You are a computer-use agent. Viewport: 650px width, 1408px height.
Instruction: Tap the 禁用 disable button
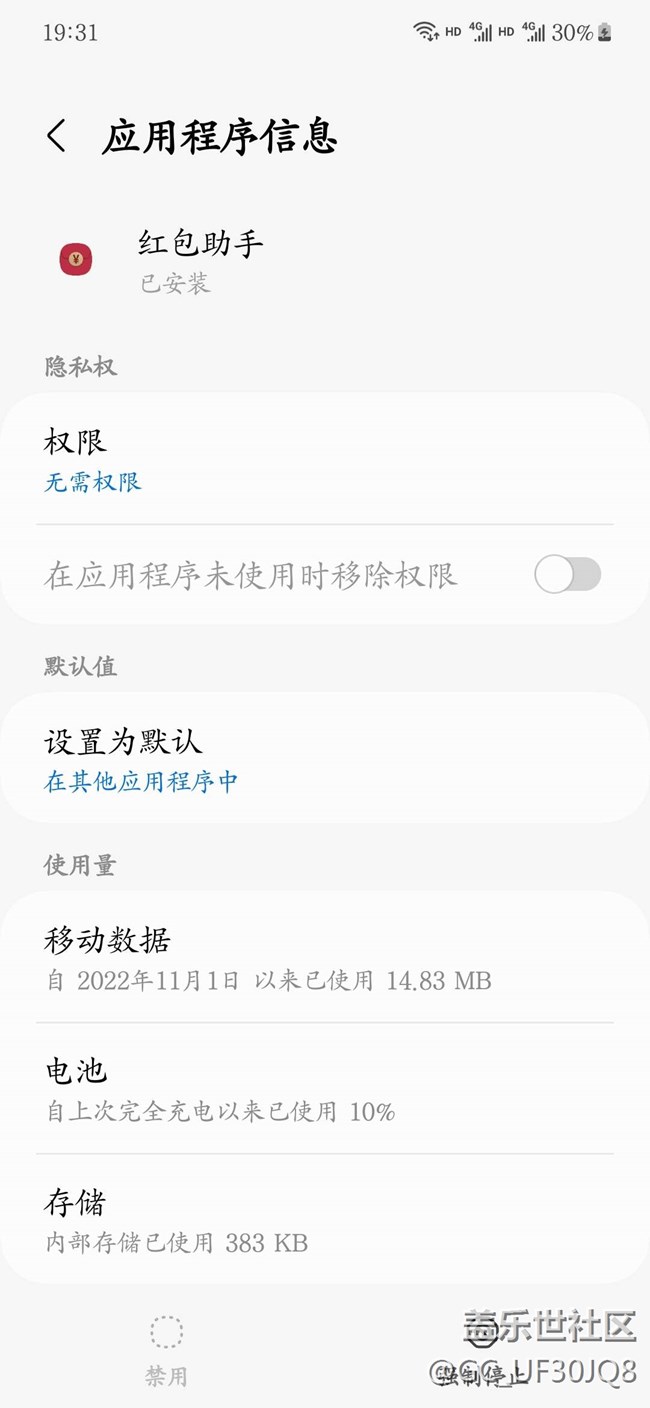166,1350
